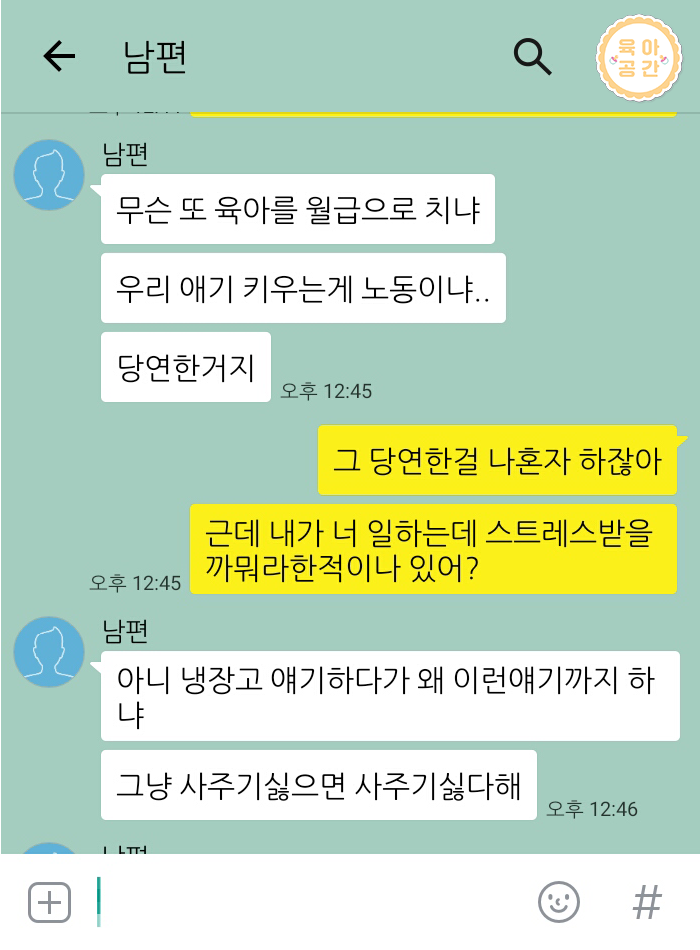Open the emoticon picker
The width and height of the screenshot is (700, 950).
tap(559, 903)
